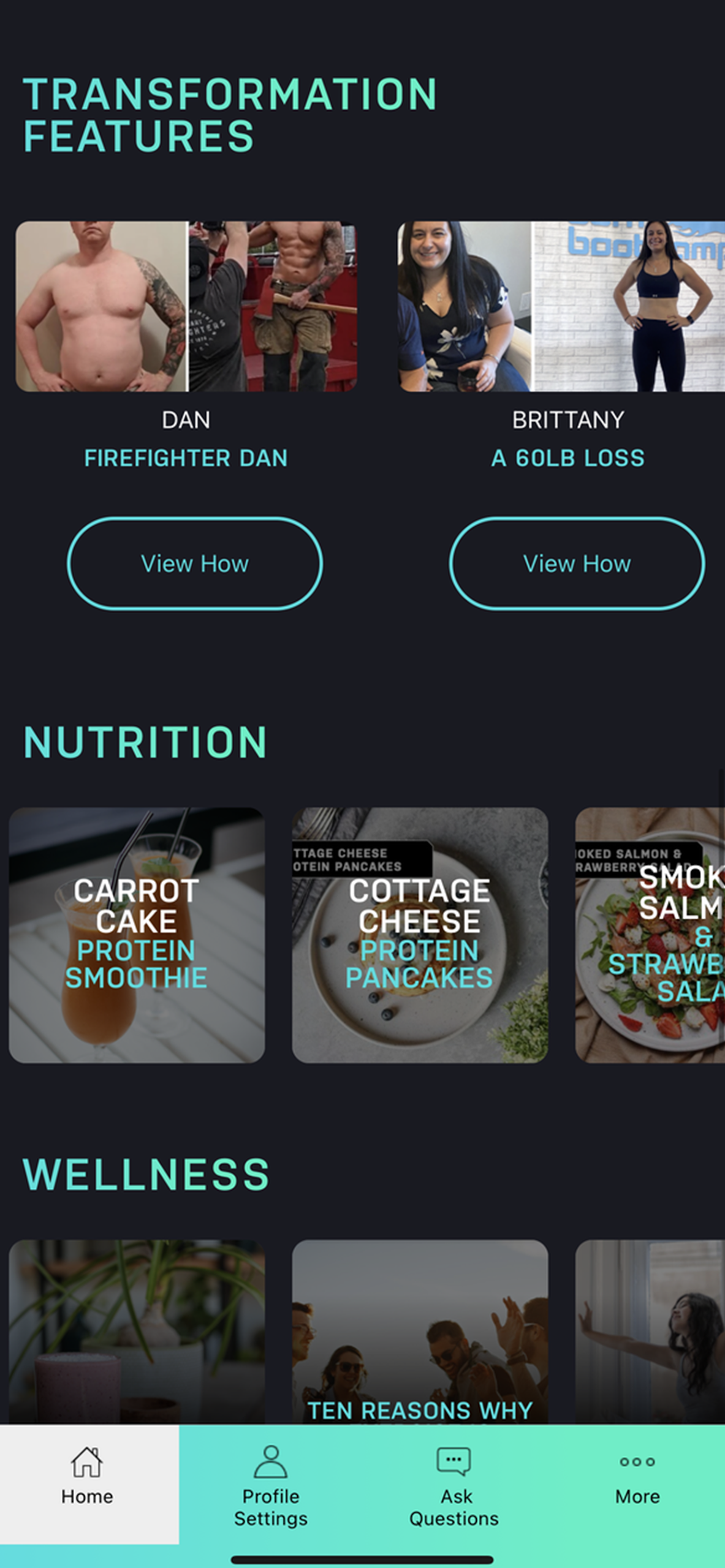Image resolution: width=725 pixels, height=1568 pixels.
Task: Open Cottage Cheese Protein Pancakes recipe
Action: coord(420,935)
